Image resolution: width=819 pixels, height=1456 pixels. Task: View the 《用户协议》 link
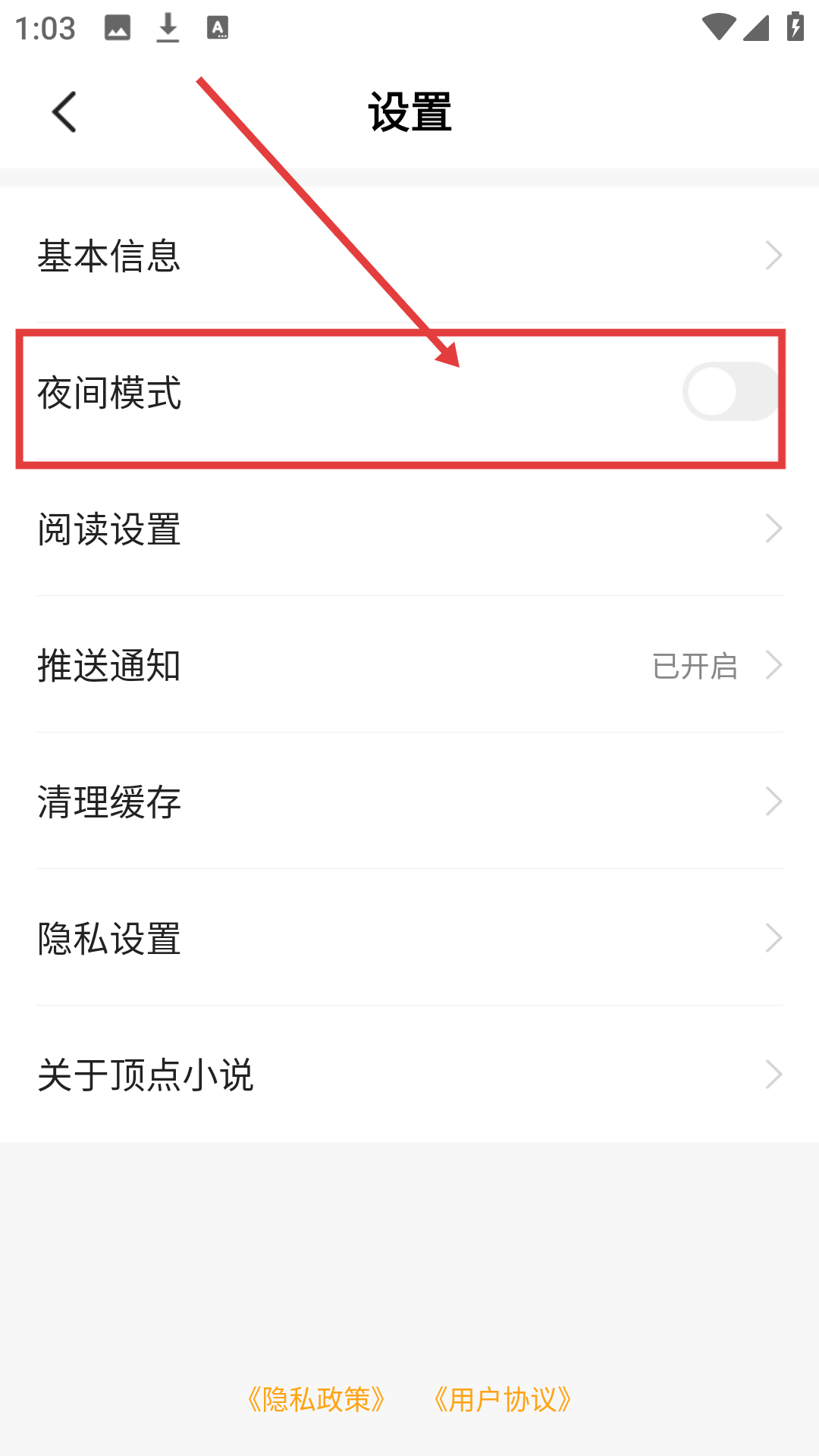click(x=503, y=1399)
